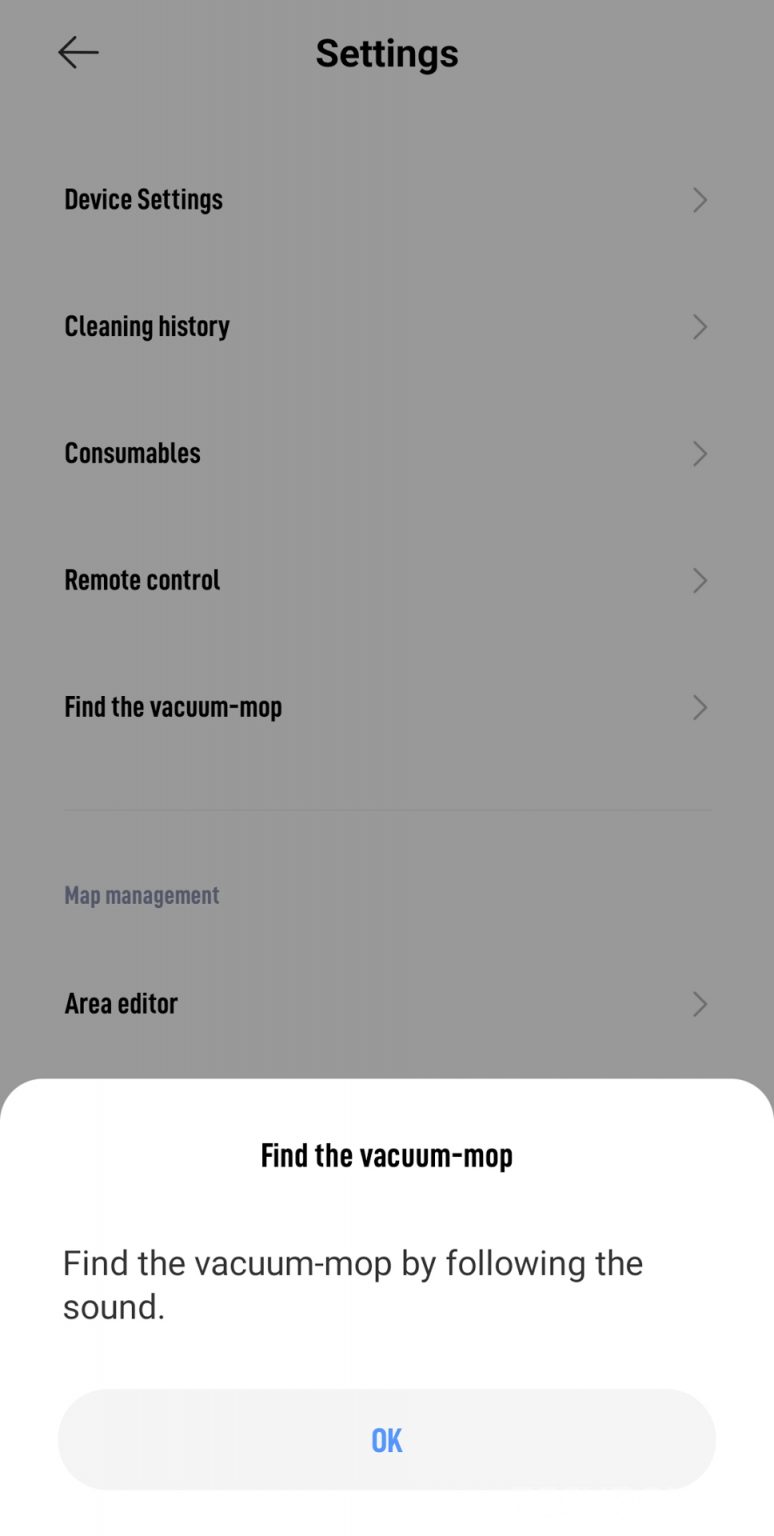Image resolution: width=774 pixels, height=1536 pixels.
Task: Go back using the arrow icon
Action: pos(78,52)
